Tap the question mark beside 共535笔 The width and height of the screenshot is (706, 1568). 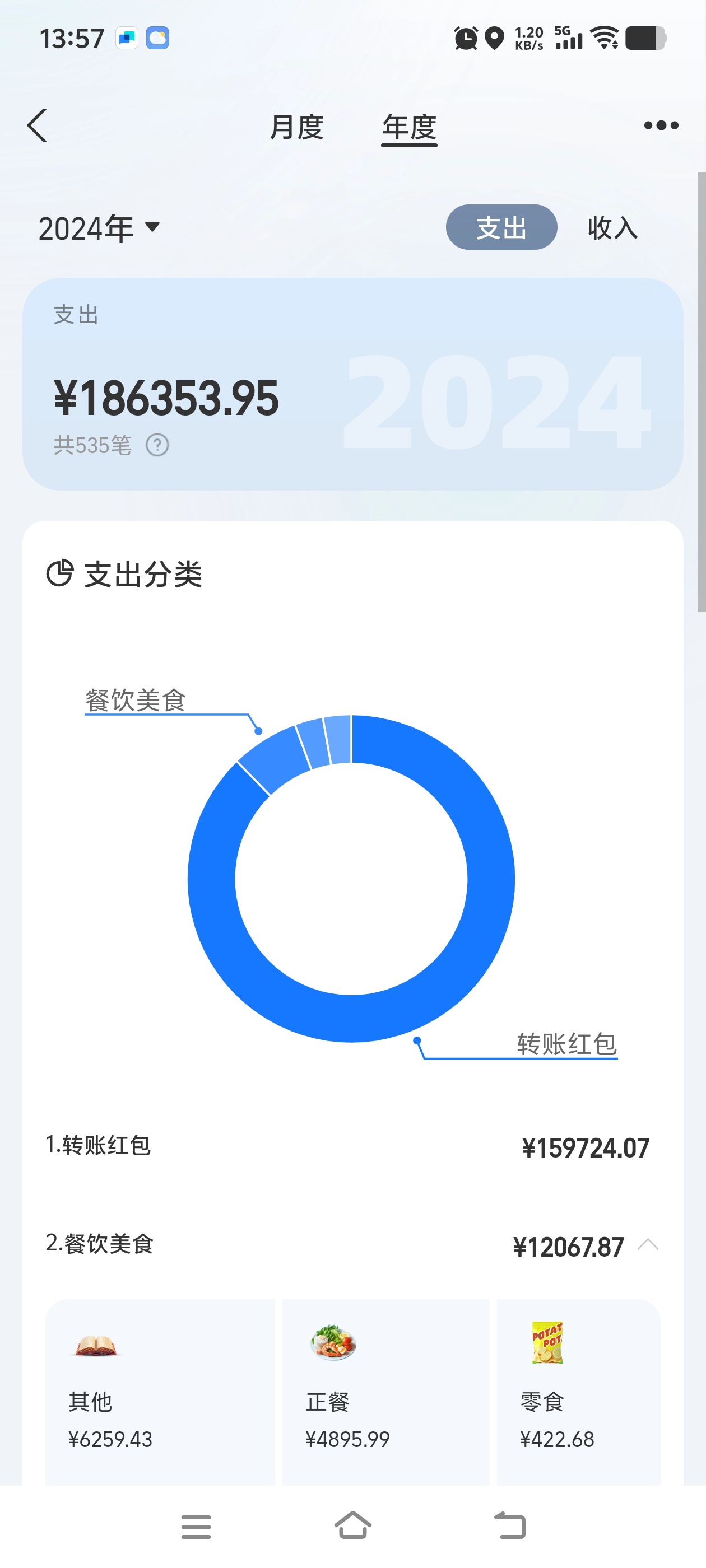[157, 445]
